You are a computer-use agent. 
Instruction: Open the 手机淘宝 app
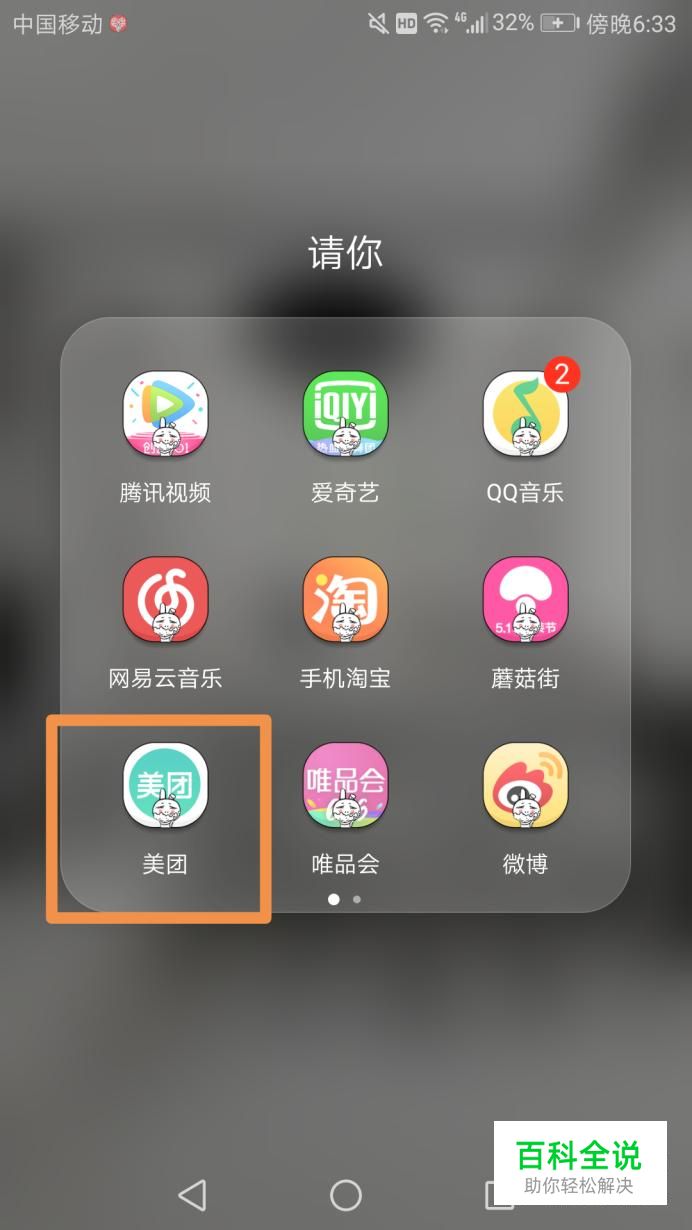pyautogui.click(x=345, y=600)
